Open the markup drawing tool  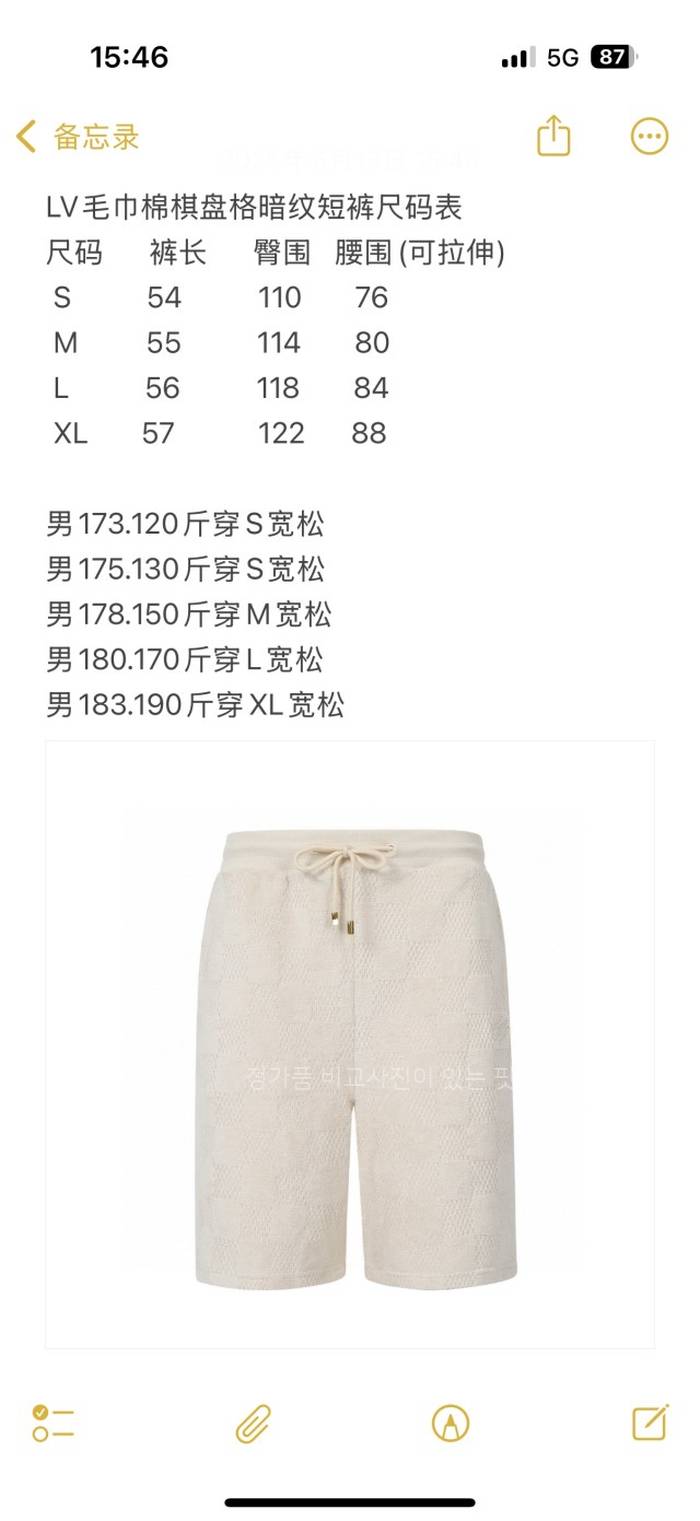(x=451, y=1422)
